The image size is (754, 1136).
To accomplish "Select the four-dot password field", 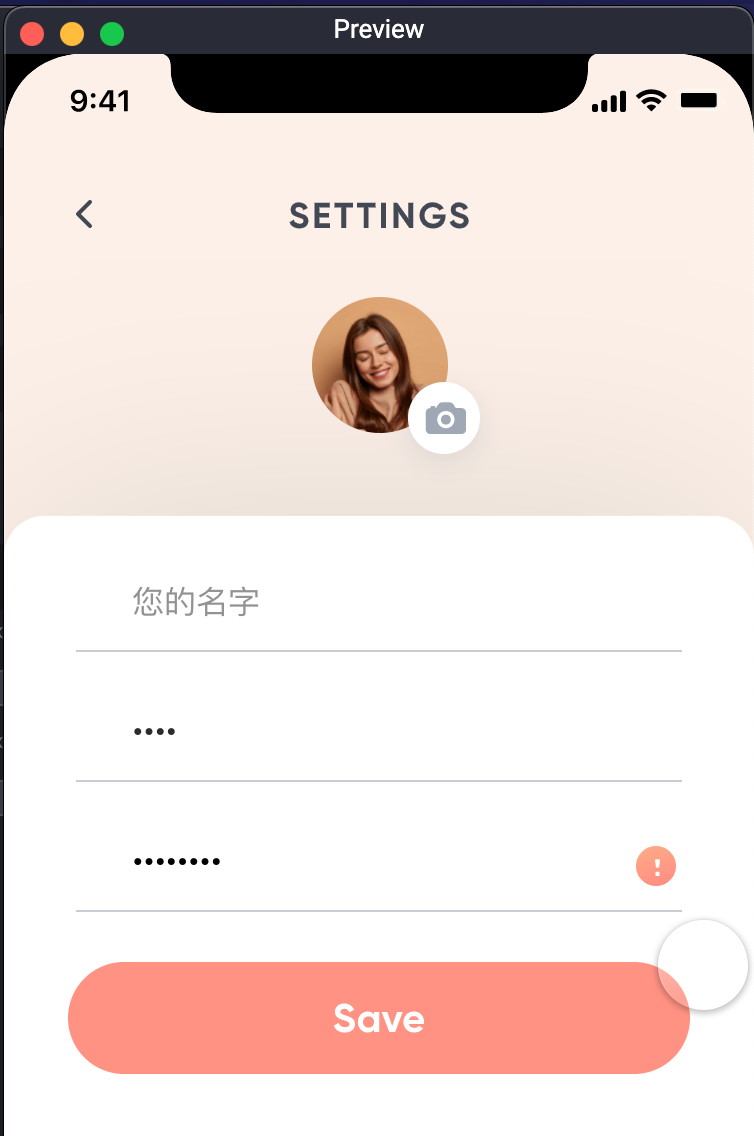I will [378, 732].
